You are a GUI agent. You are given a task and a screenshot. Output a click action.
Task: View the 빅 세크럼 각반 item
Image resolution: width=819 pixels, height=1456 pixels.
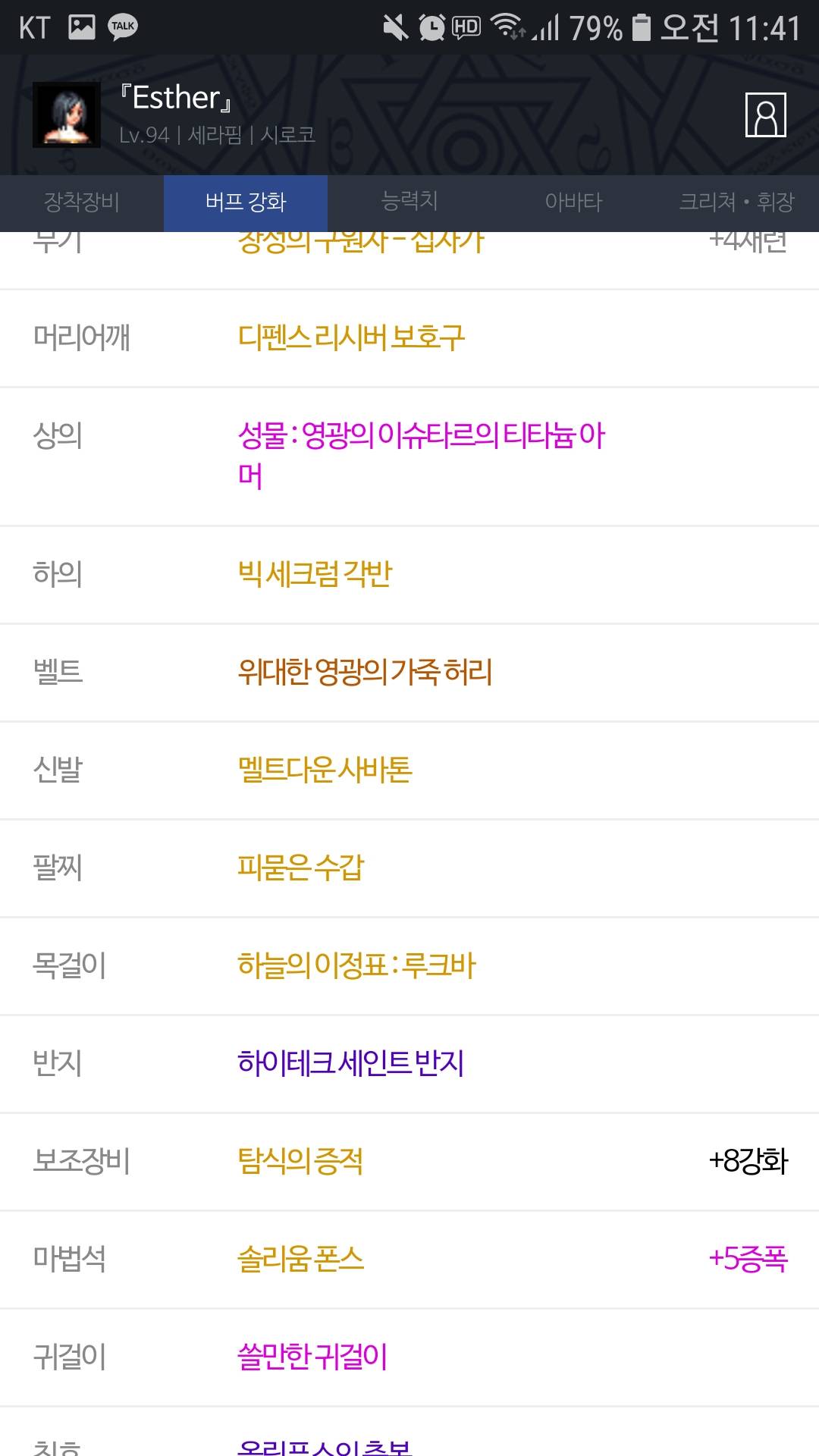315,574
